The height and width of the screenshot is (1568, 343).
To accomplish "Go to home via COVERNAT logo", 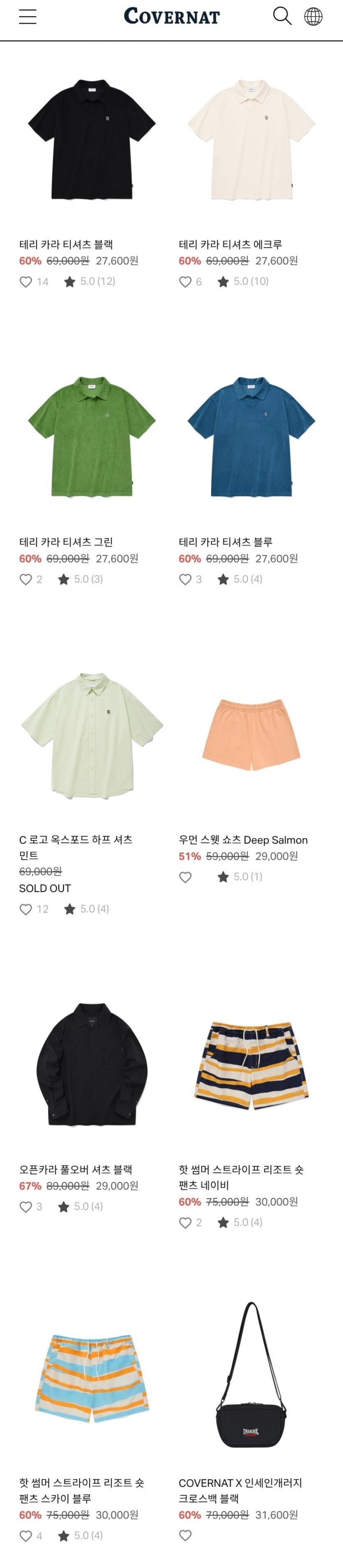I will [x=171, y=16].
